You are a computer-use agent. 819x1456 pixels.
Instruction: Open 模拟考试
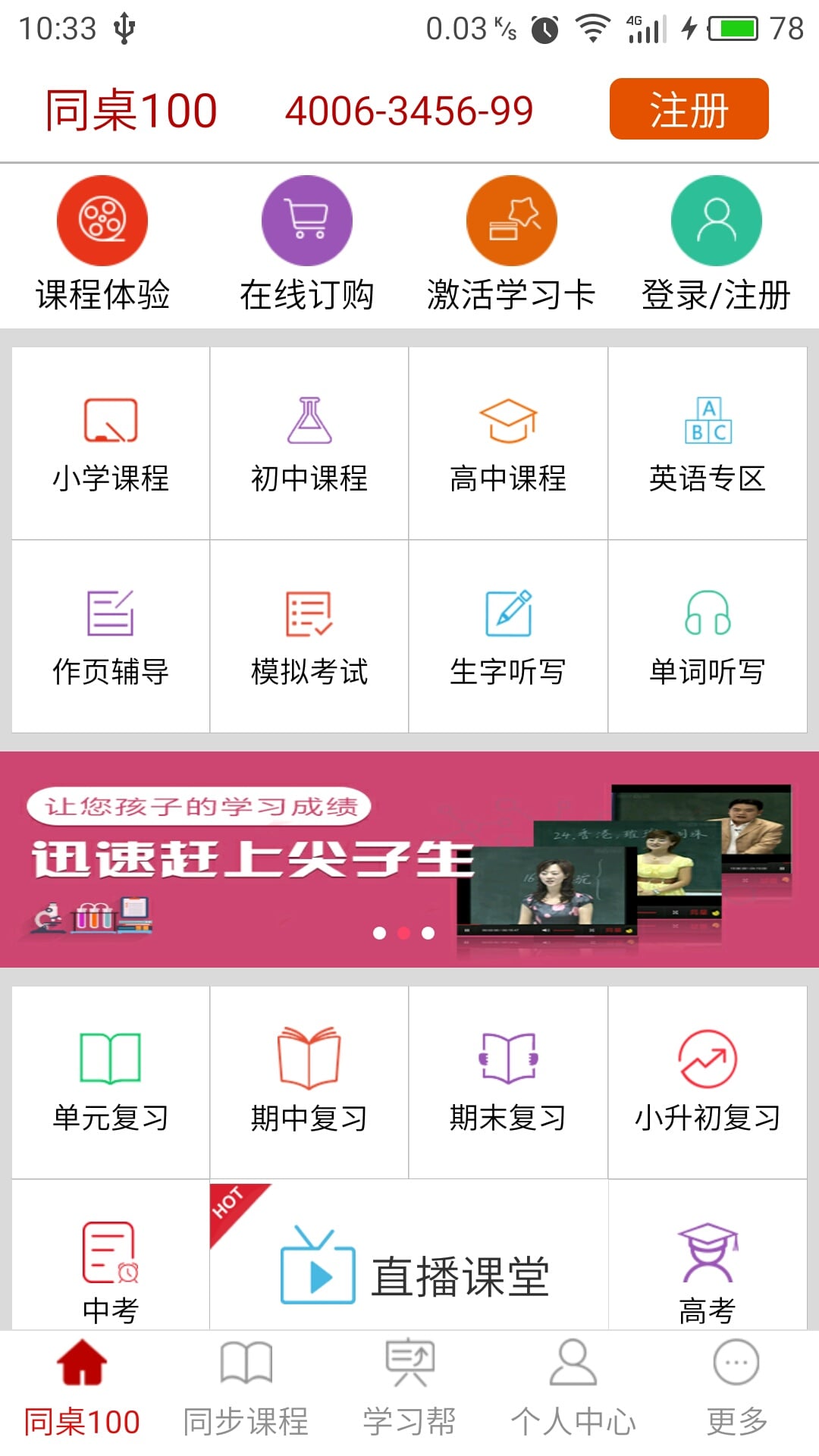point(309,637)
